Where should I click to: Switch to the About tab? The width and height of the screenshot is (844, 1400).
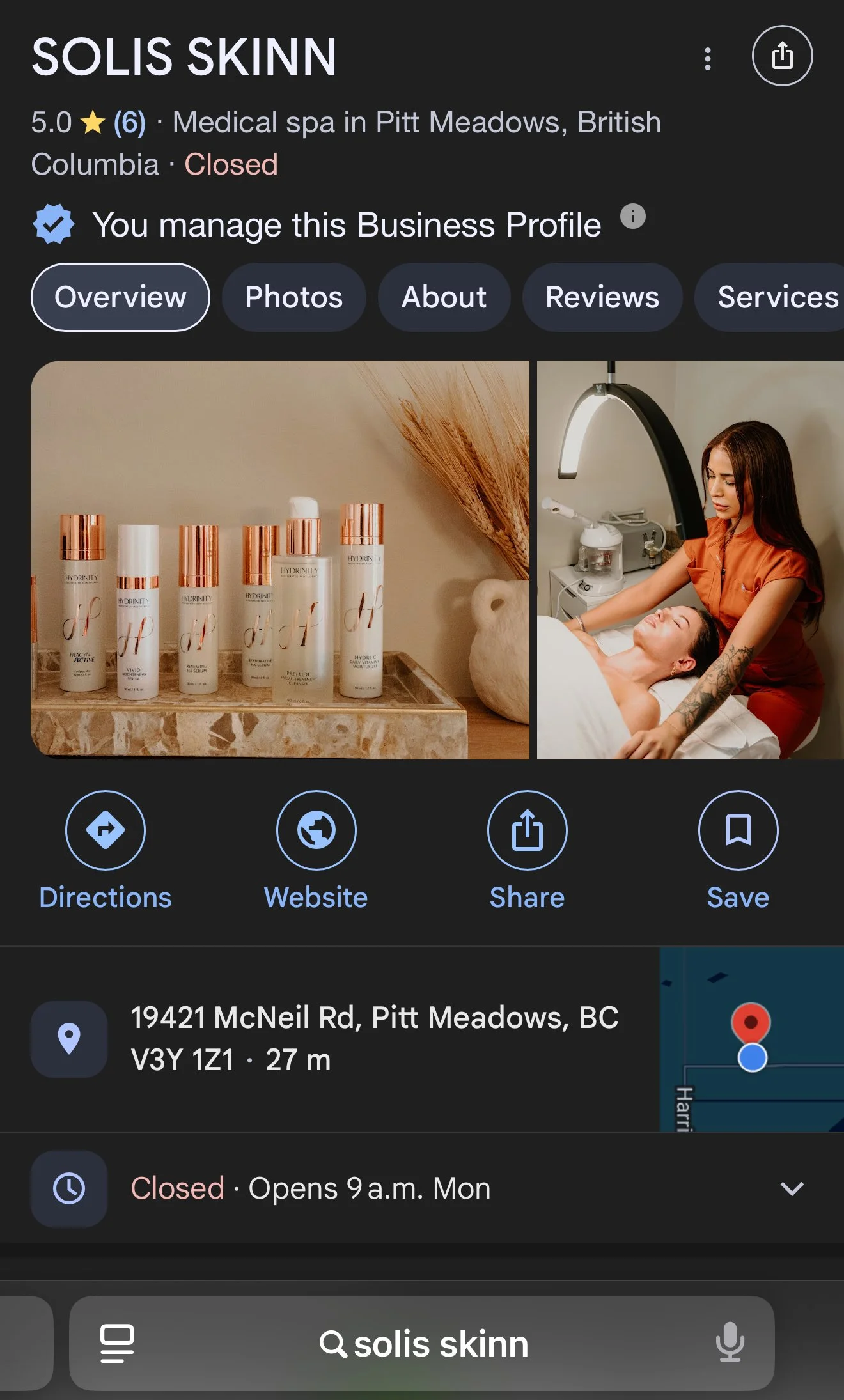point(444,297)
